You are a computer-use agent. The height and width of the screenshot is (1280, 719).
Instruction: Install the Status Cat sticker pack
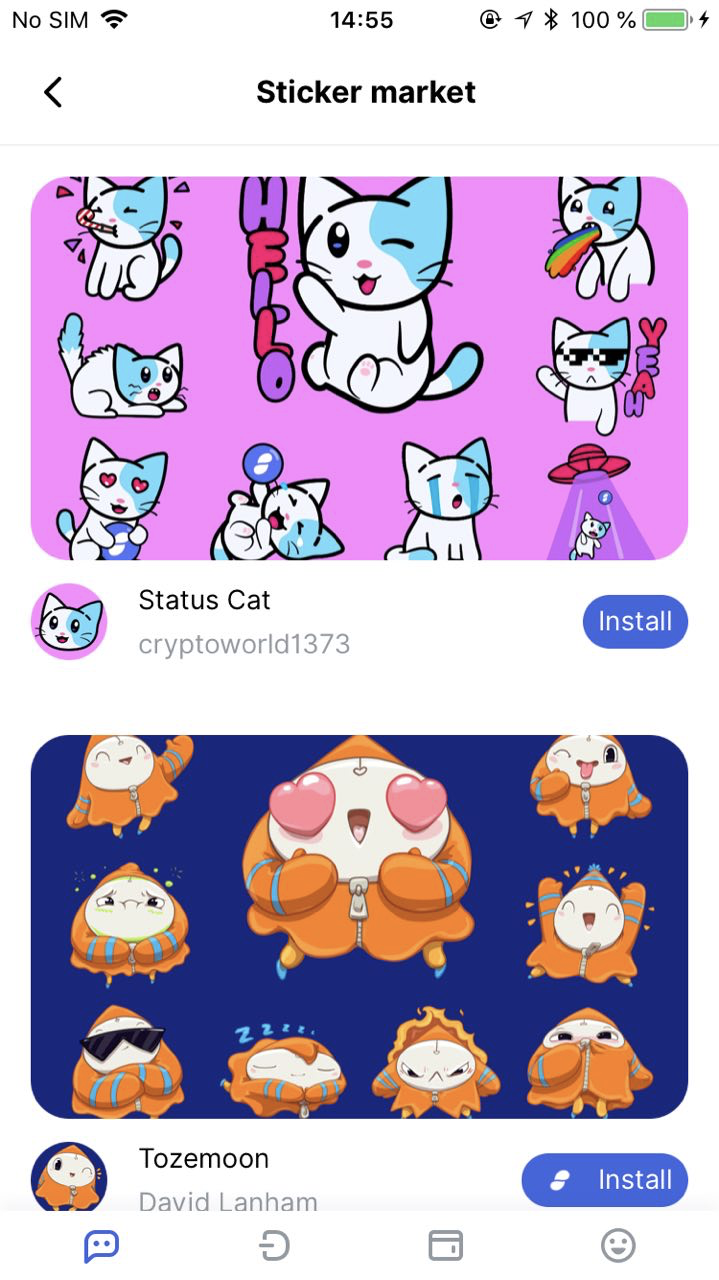[x=635, y=621]
